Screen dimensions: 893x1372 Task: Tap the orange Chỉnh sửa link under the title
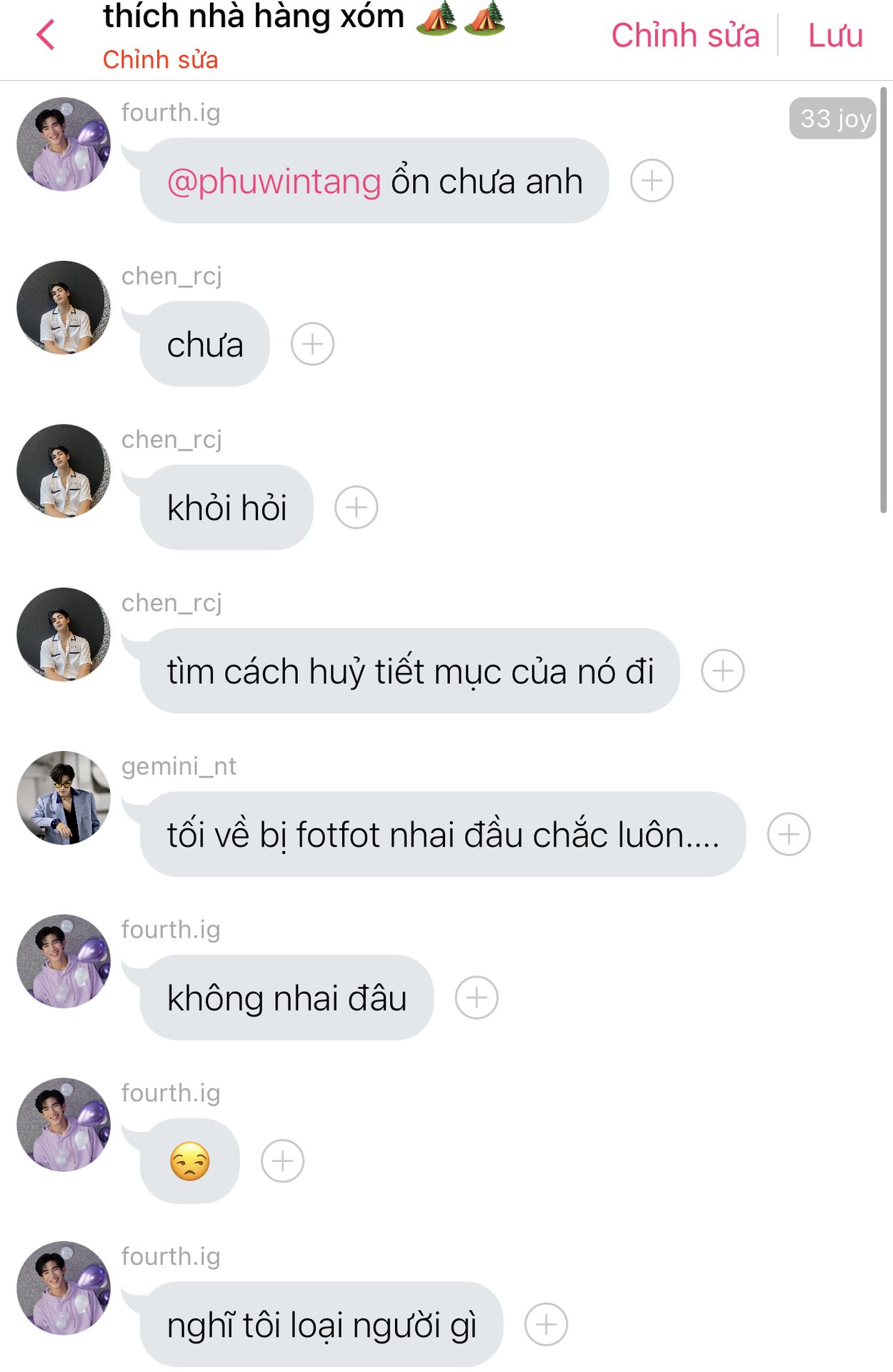(x=160, y=60)
